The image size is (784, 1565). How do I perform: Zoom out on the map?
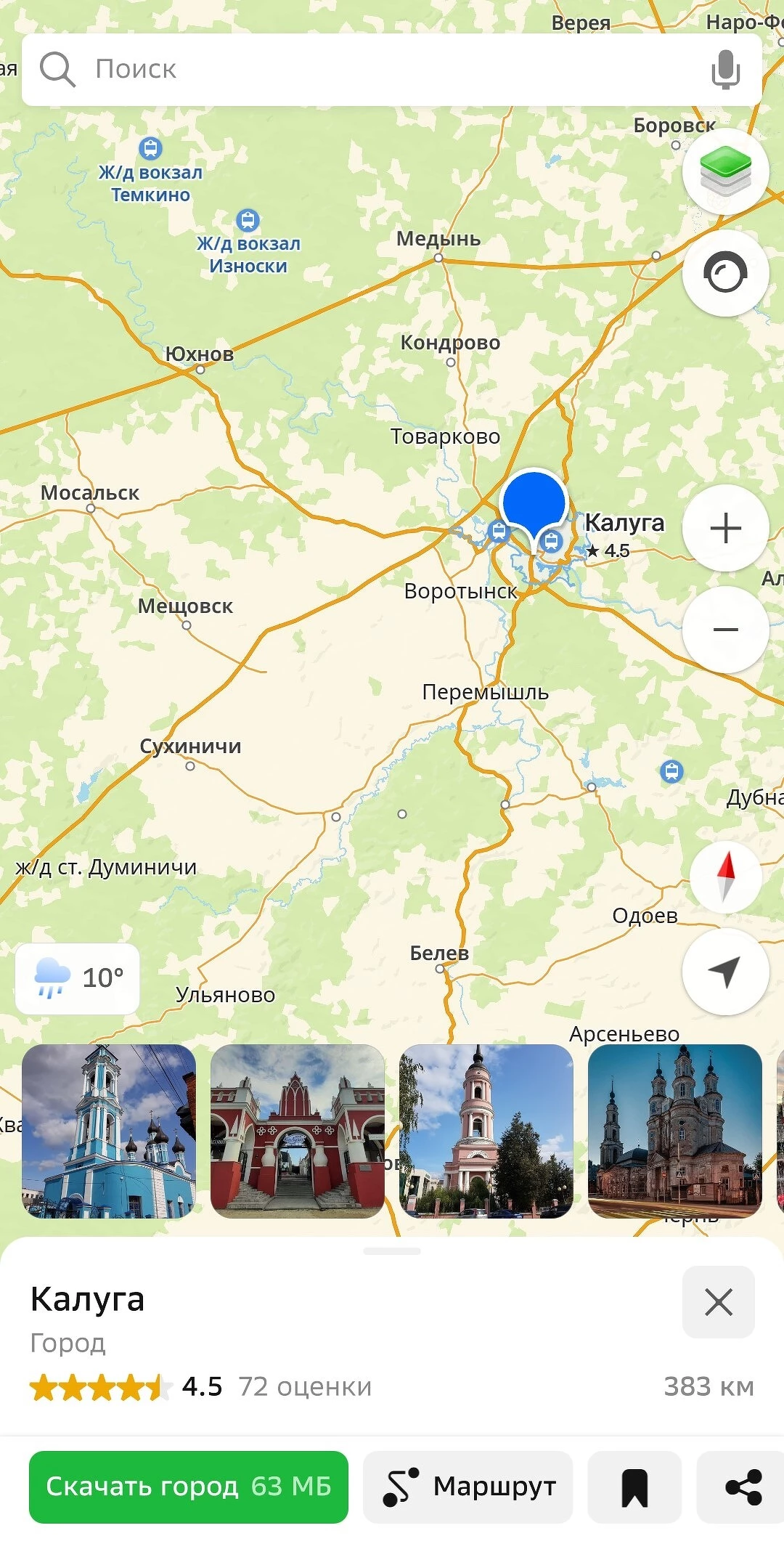725,630
